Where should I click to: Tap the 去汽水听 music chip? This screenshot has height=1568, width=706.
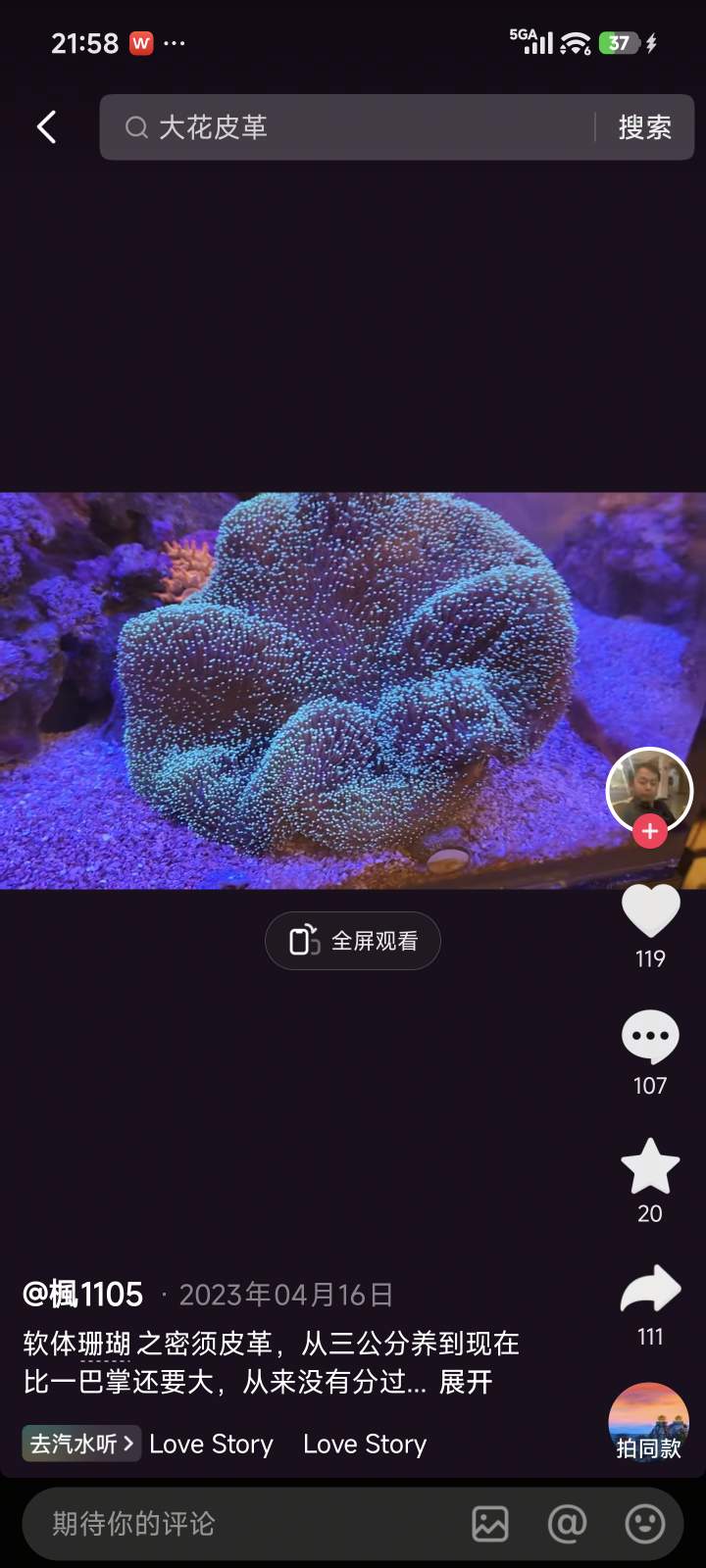pyautogui.click(x=81, y=1444)
